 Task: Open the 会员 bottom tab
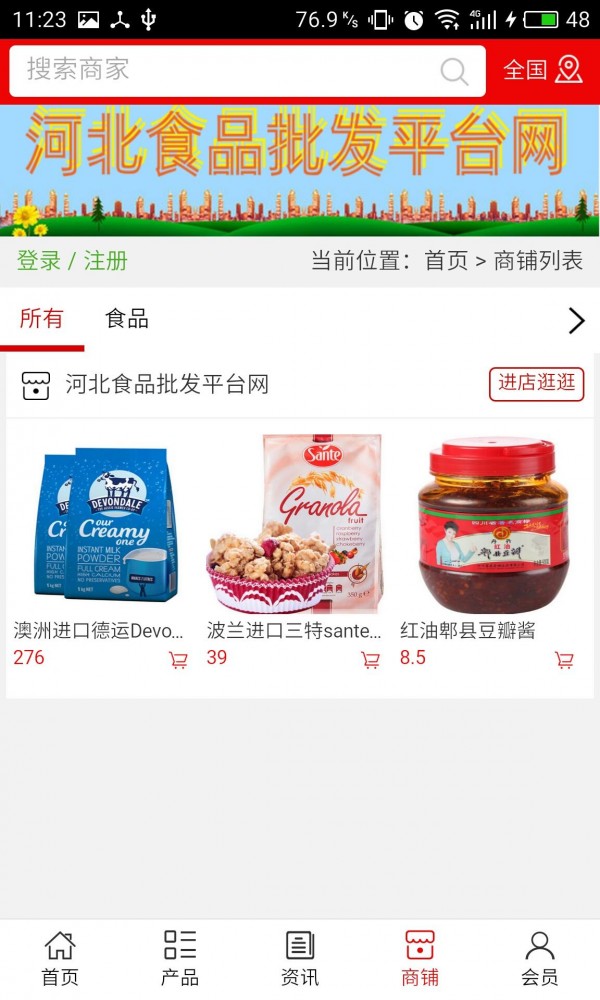pyautogui.click(x=540, y=958)
